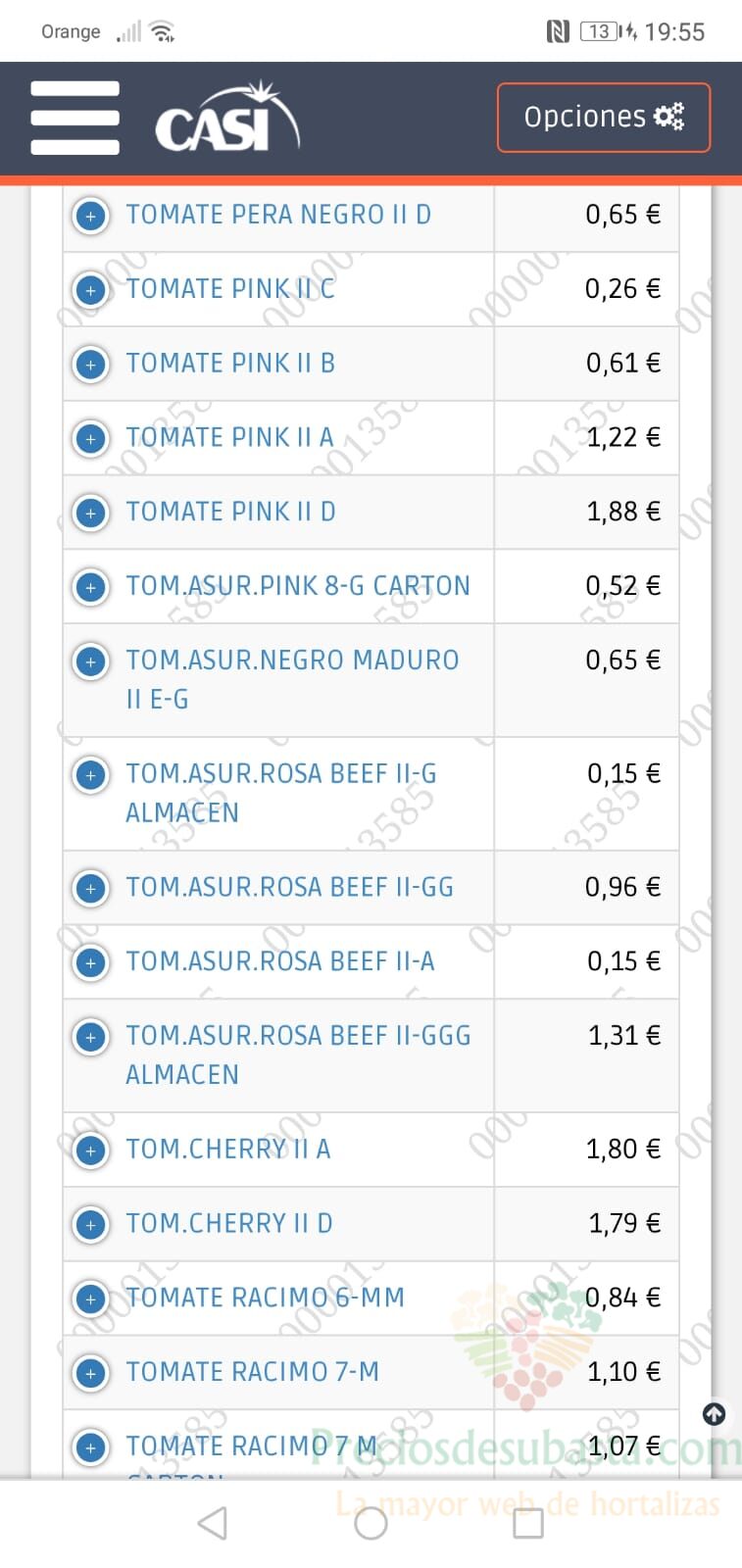Open the Opciones settings button
742x1568 pixels.
click(x=604, y=118)
